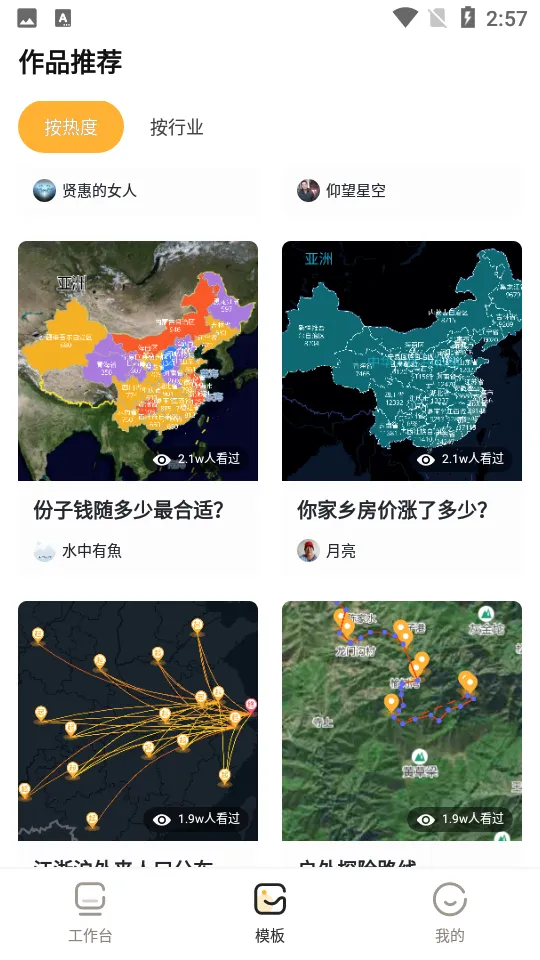Open the outdoor route satellite map card

click(402, 721)
